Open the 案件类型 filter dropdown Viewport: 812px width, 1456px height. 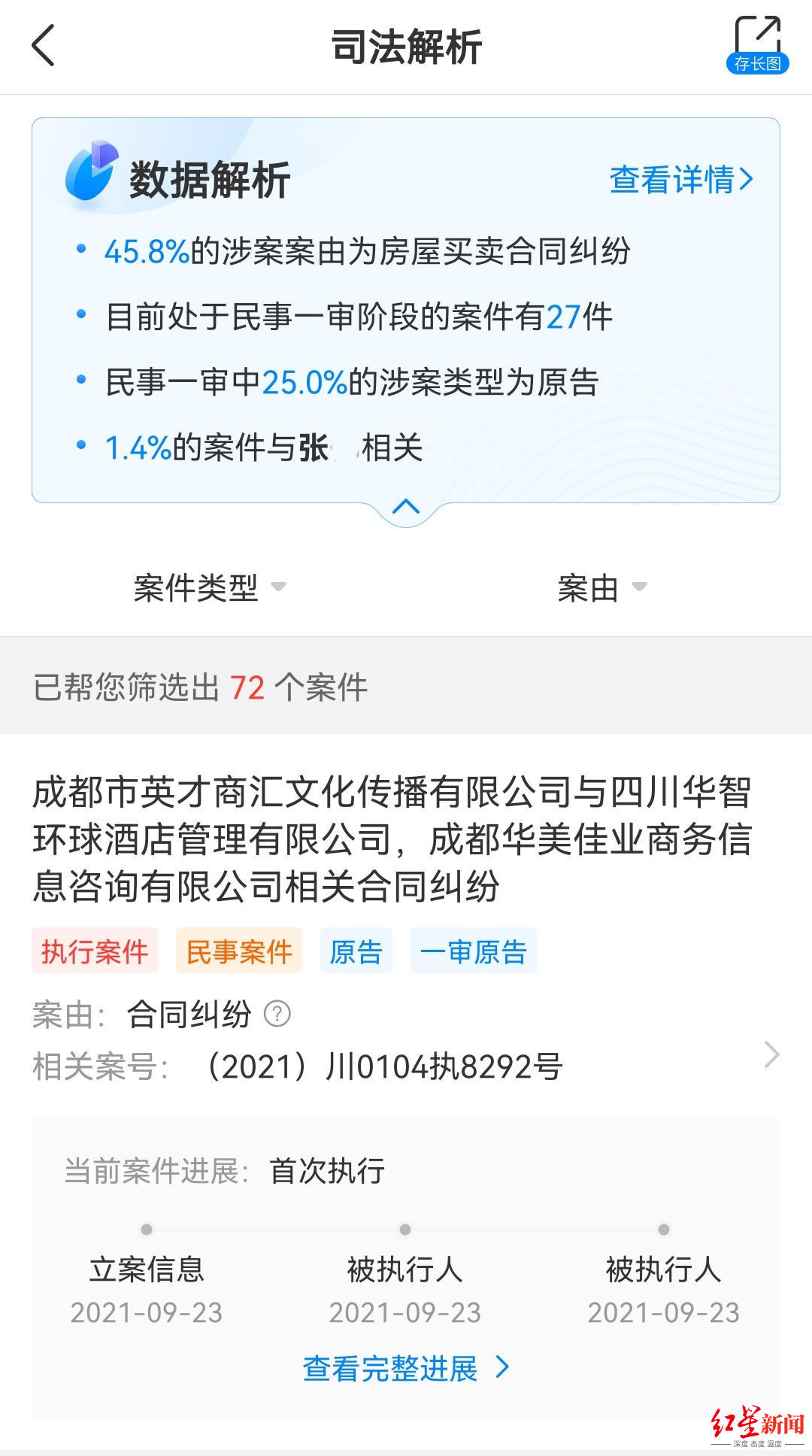click(209, 587)
